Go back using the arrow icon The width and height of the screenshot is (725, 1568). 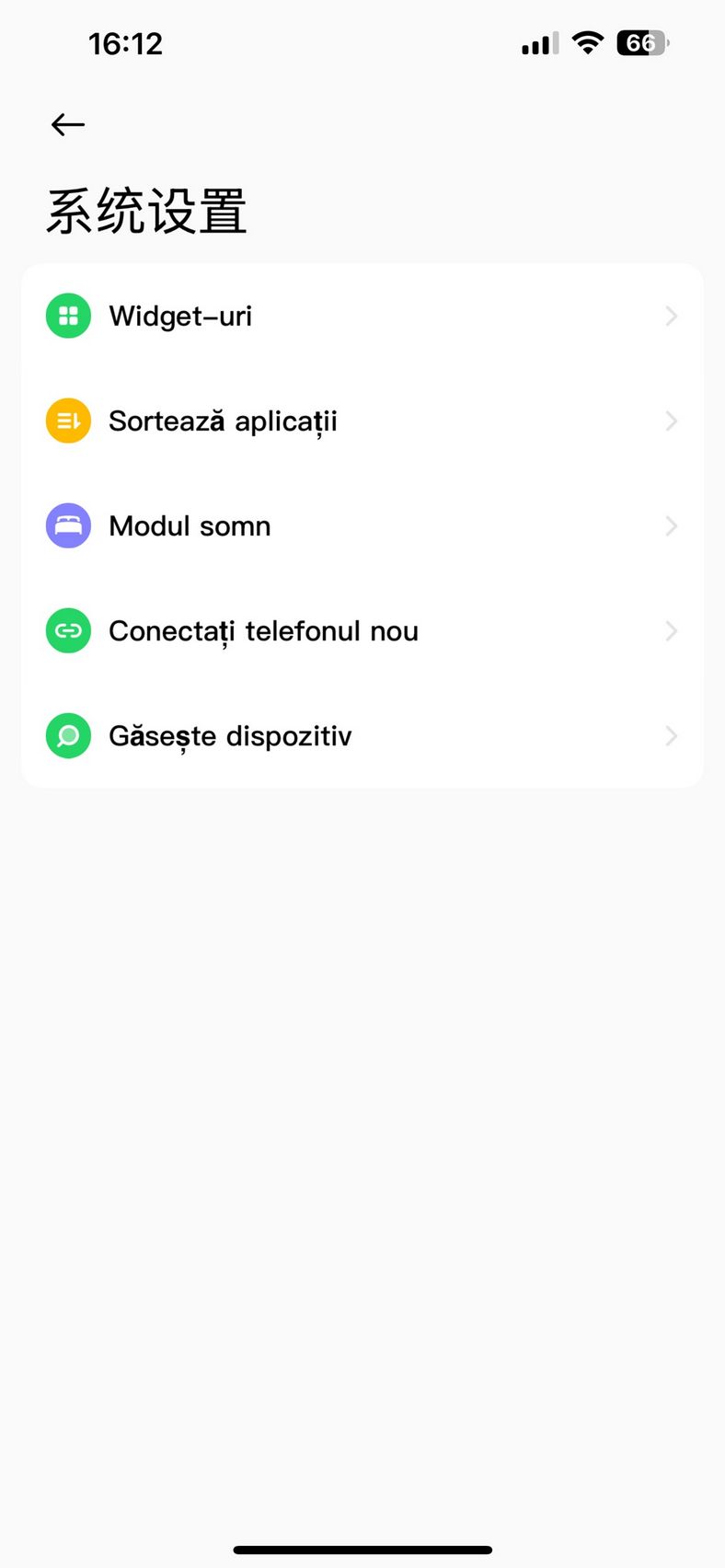pos(68,124)
